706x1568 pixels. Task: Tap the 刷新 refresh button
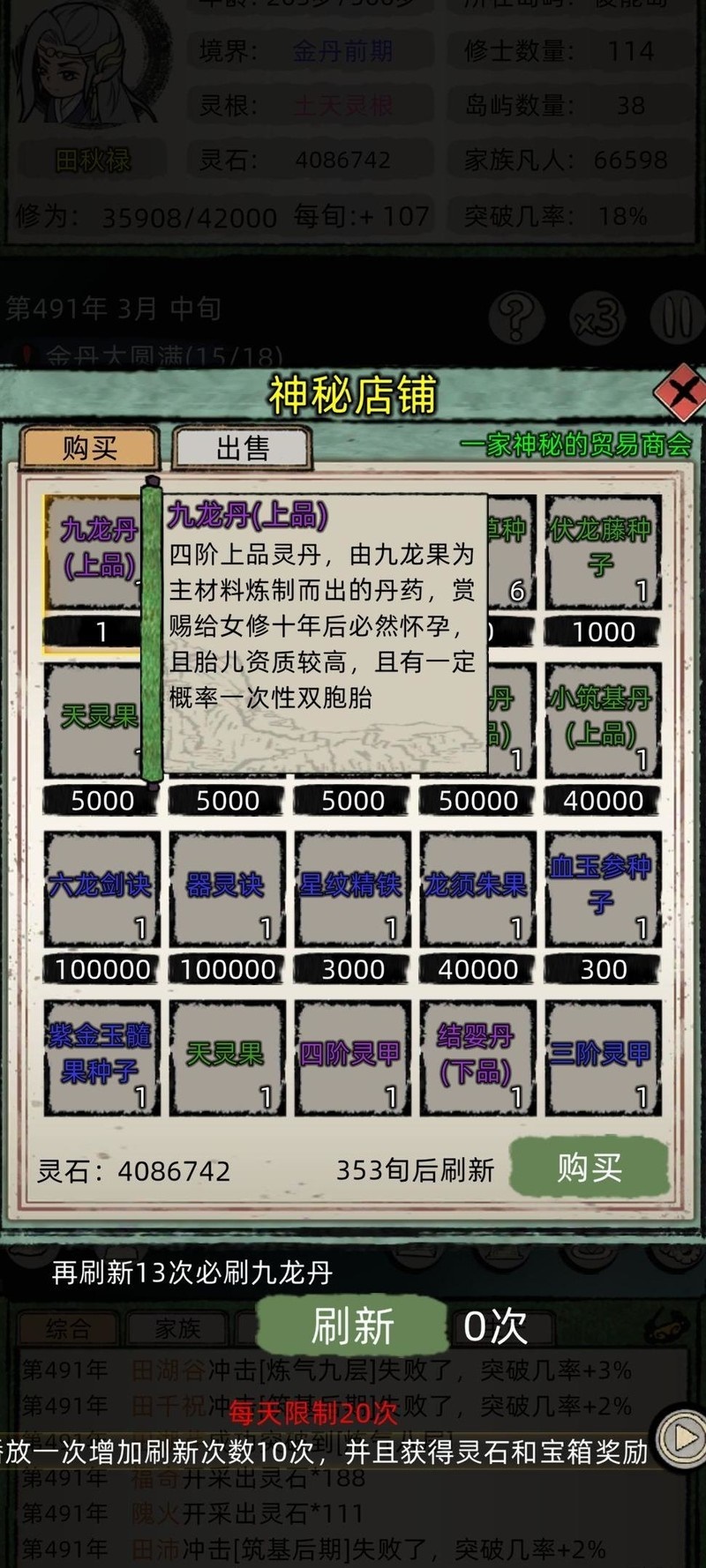click(351, 1326)
